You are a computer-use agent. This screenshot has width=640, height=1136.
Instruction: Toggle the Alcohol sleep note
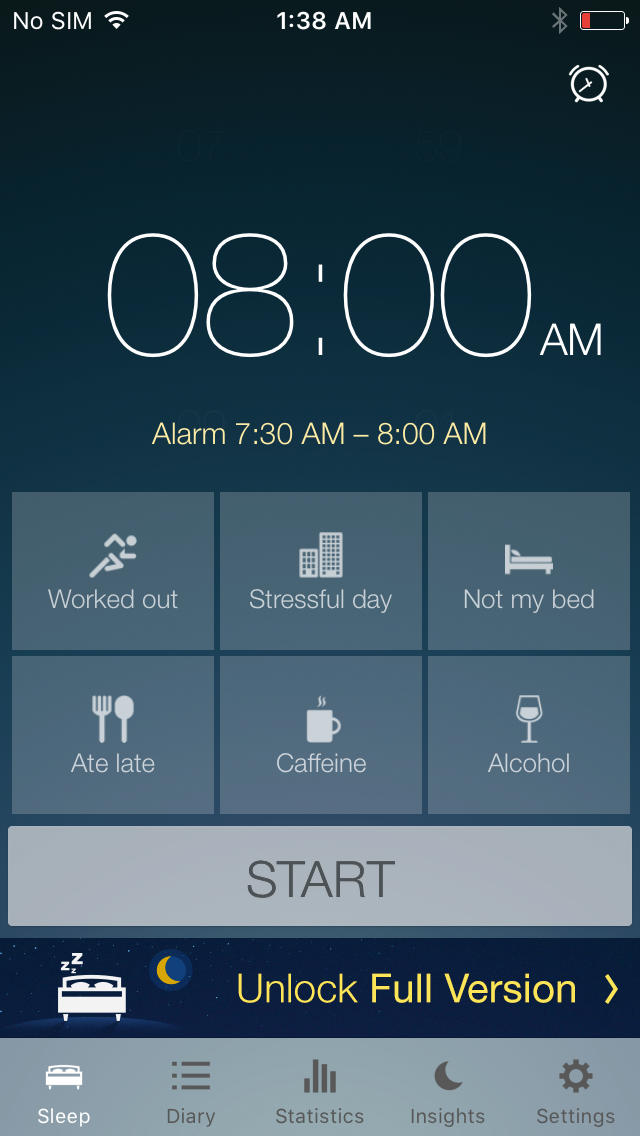528,735
